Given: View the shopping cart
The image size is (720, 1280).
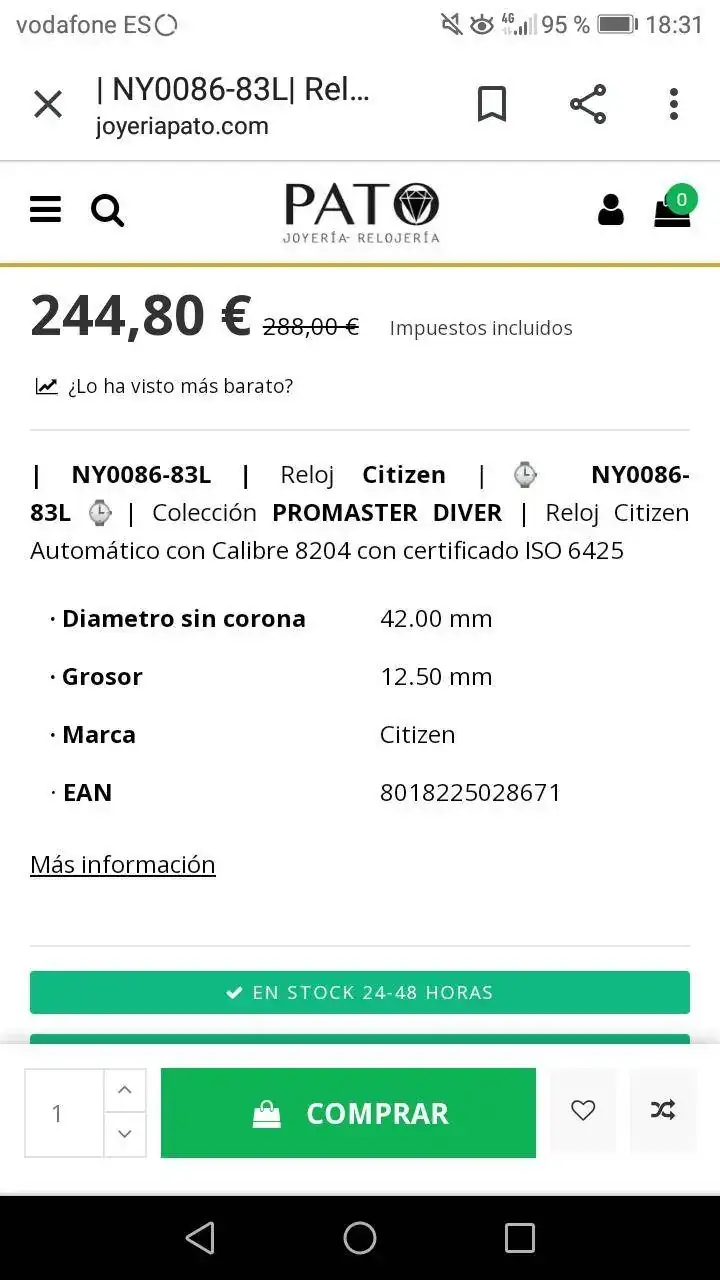Looking at the screenshot, I should click(673, 210).
